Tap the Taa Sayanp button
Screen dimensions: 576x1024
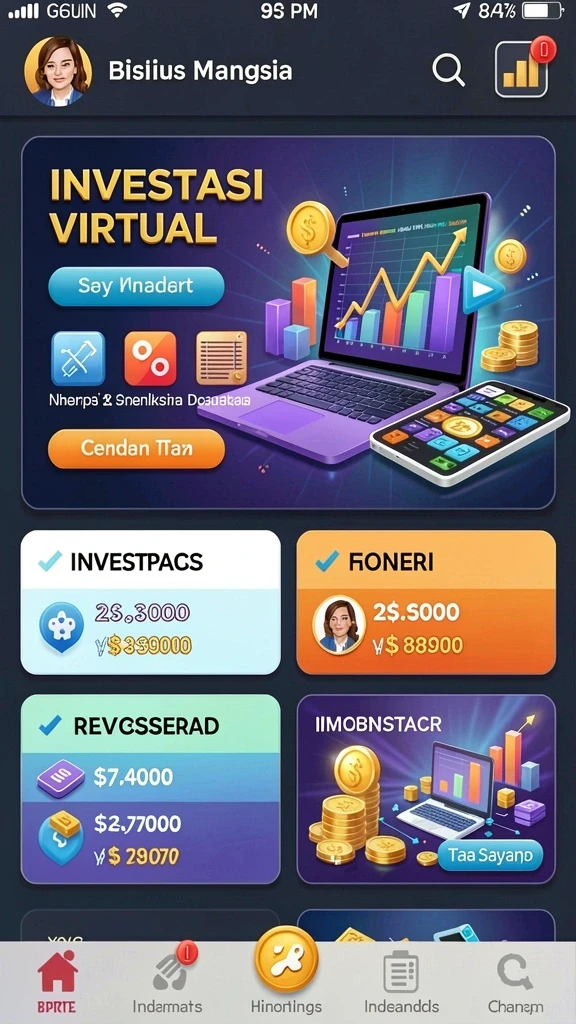coord(490,856)
